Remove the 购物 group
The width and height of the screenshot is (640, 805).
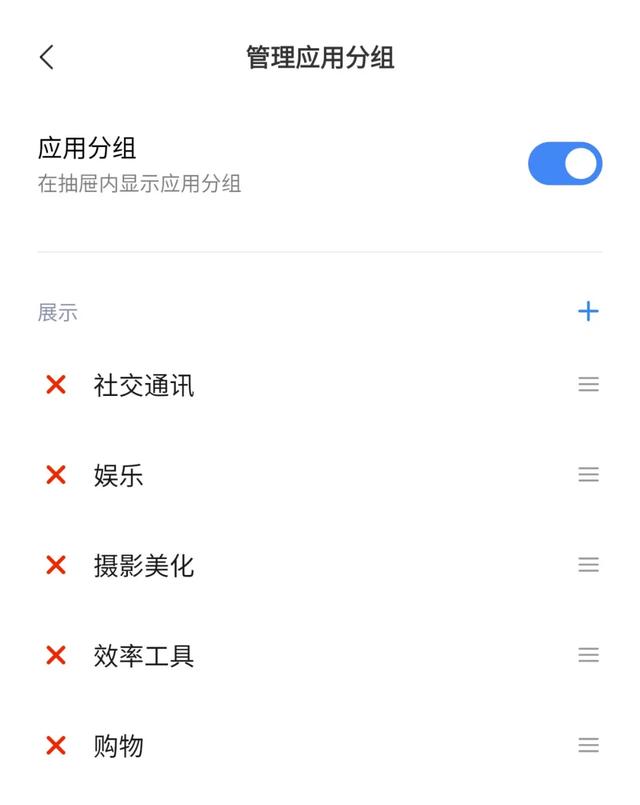[56, 745]
